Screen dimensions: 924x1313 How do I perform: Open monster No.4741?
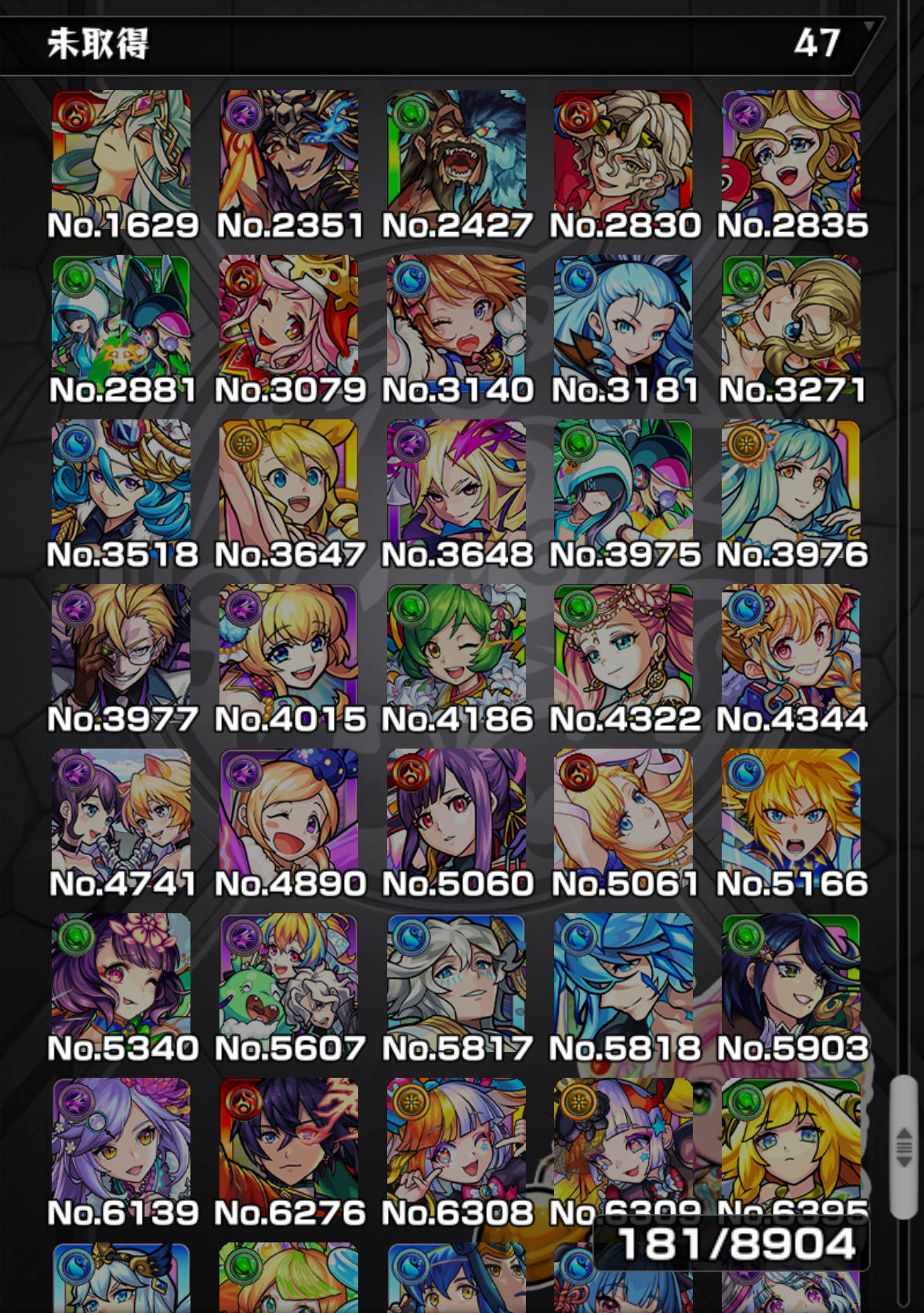pos(121,811)
